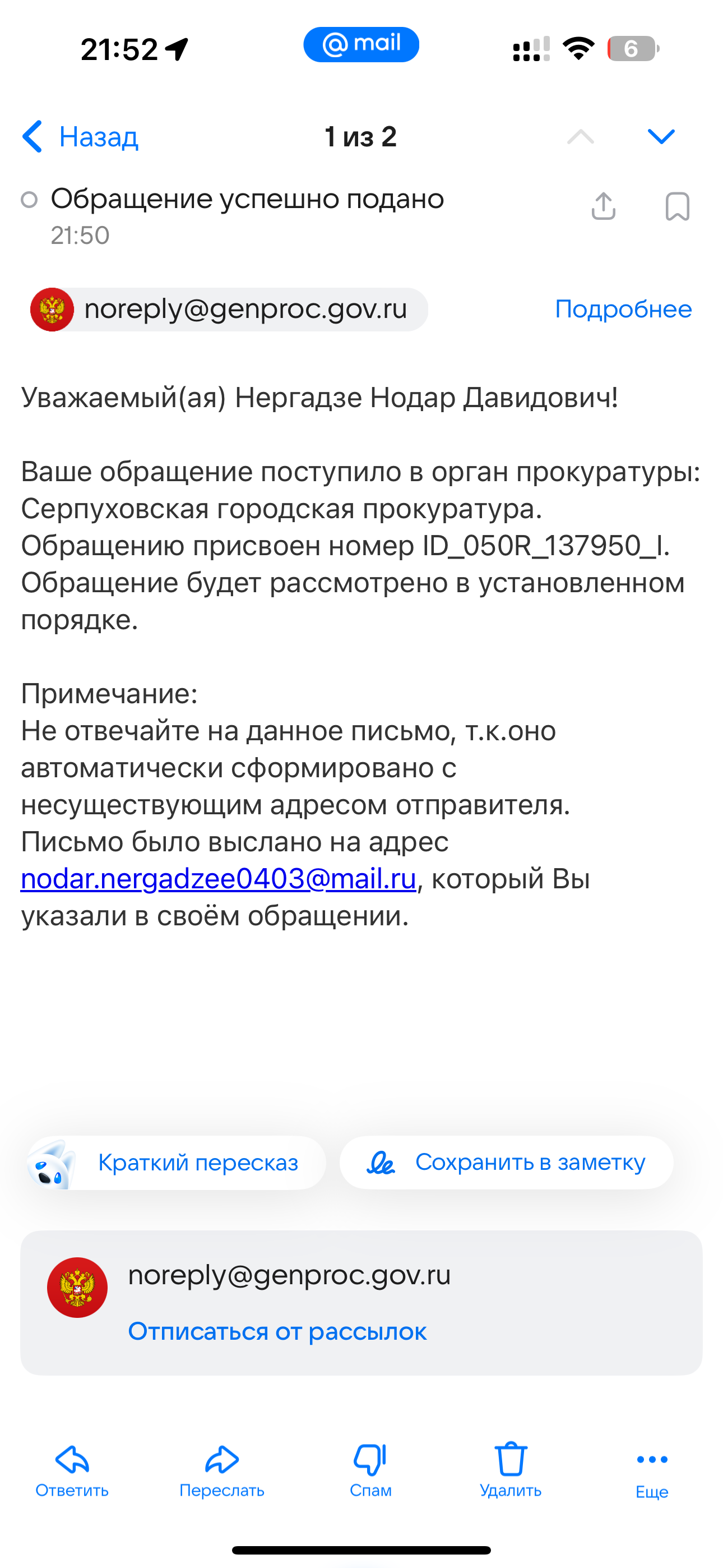Toggle the unread status circle
Image resolution: width=723 pixels, height=1568 pixels.
[29, 199]
